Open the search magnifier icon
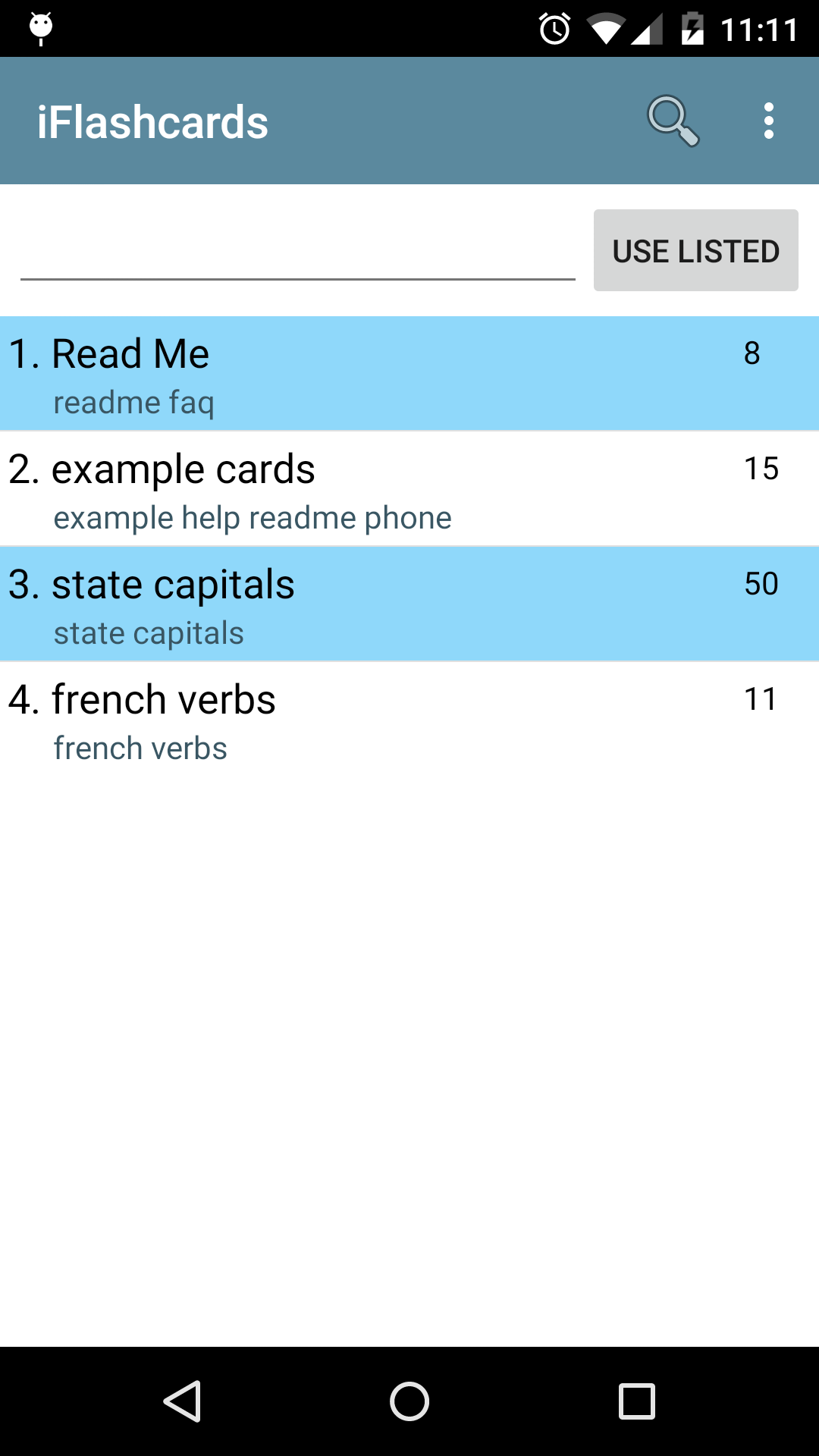Image resolution: width=819 pixels, height=1456 pixels. 672,121
